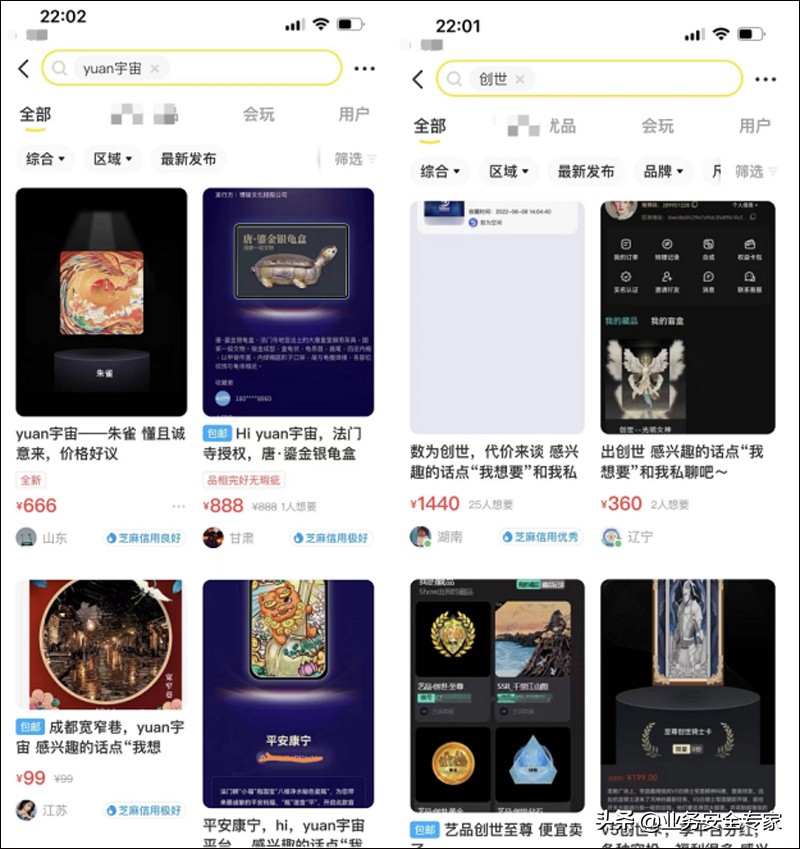This screenshot has height=849, width=800.
Task: Tap the back arrow on the 创世 results page
Action: (x=421, y=78)
